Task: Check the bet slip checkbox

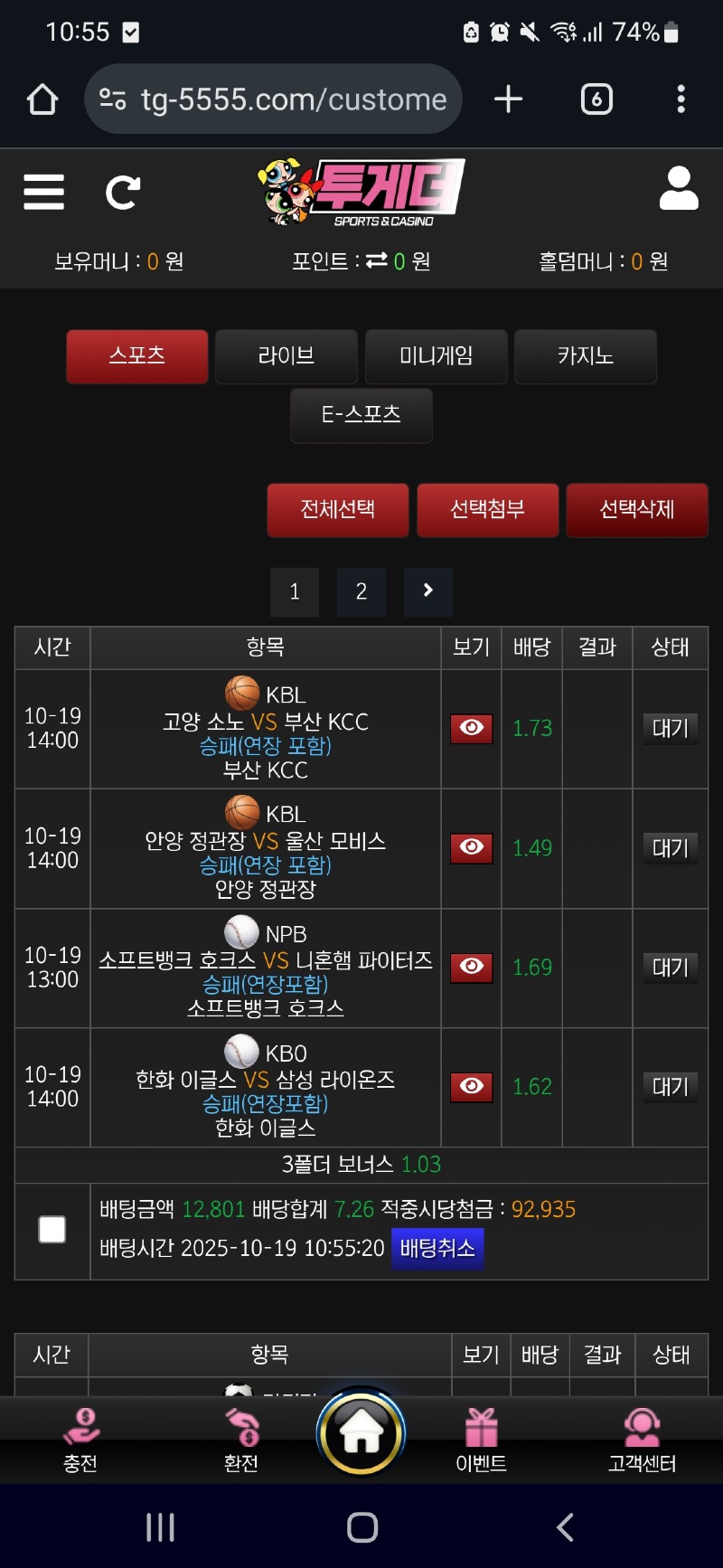Action: pos(52,1230)
